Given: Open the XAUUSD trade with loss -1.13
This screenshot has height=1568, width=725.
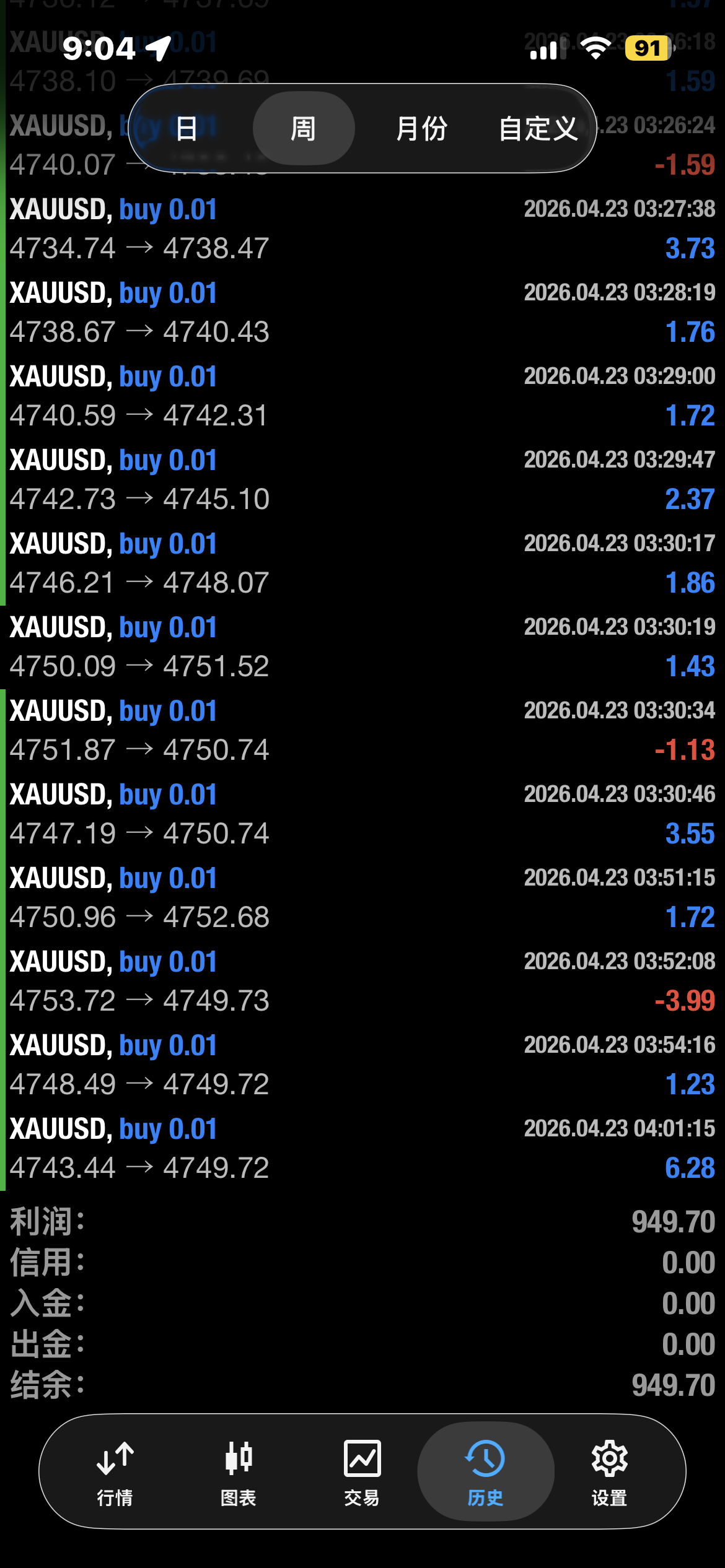Looking at the screenshot, I should (362, 731).
